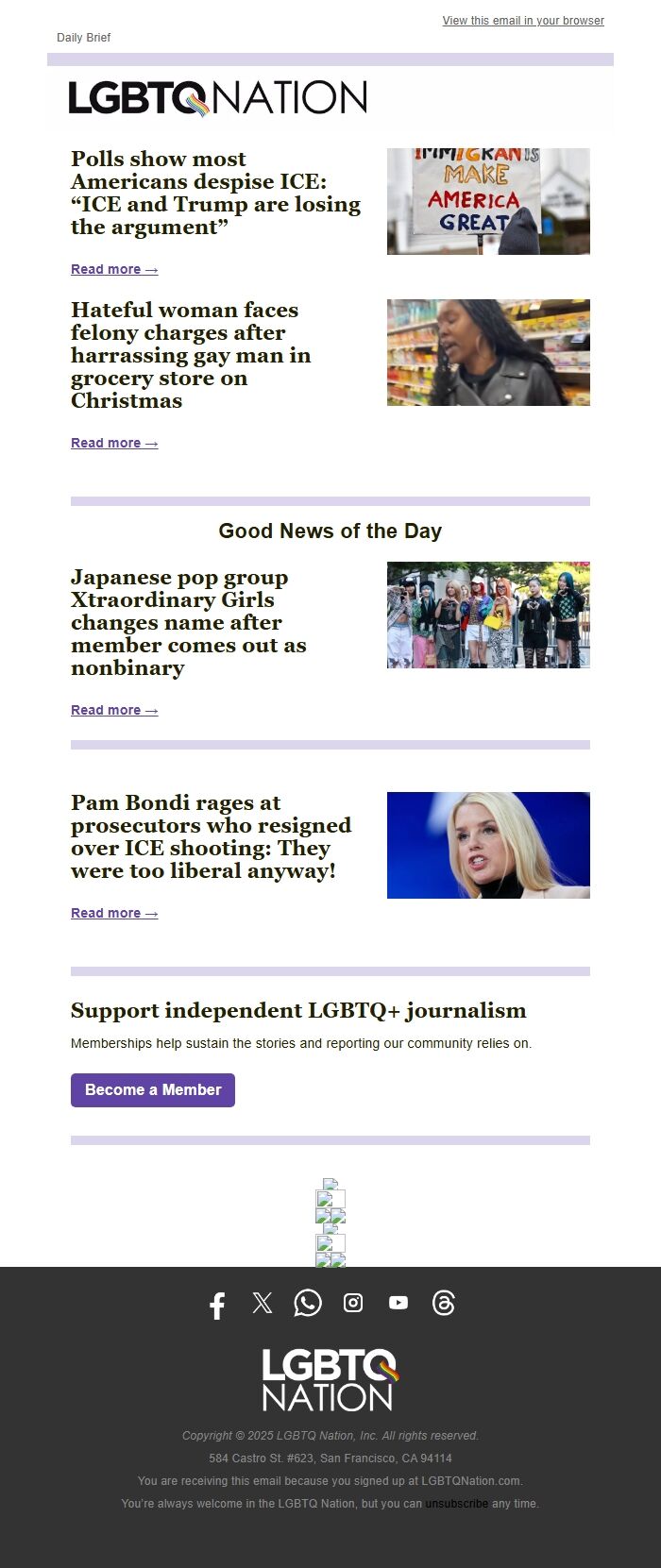Read more about hateful woman felony charges
The width and height of the screenshot is (661, 1568).
(114, 444)
